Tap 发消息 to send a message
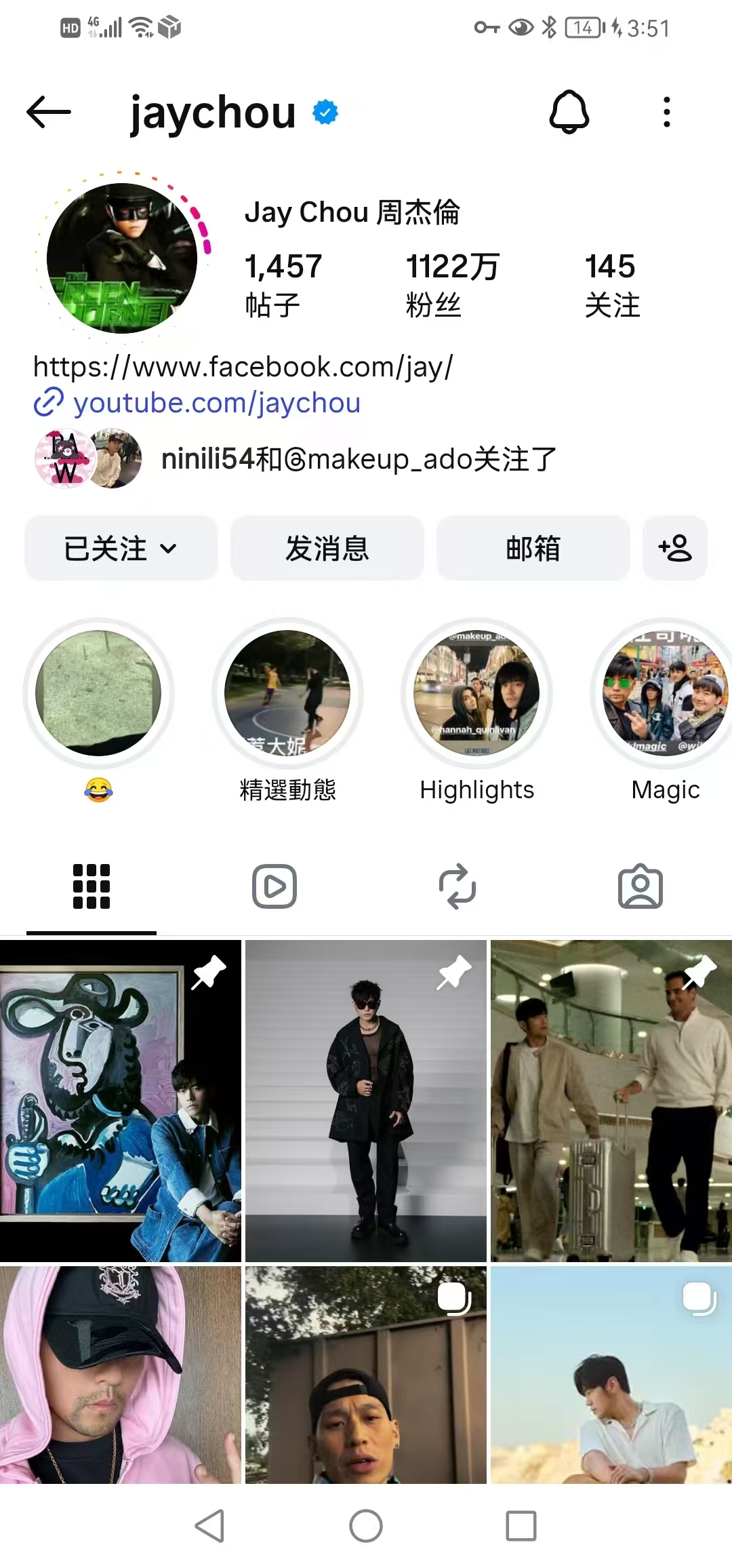 pyautogui.click(x=327, y=548)
